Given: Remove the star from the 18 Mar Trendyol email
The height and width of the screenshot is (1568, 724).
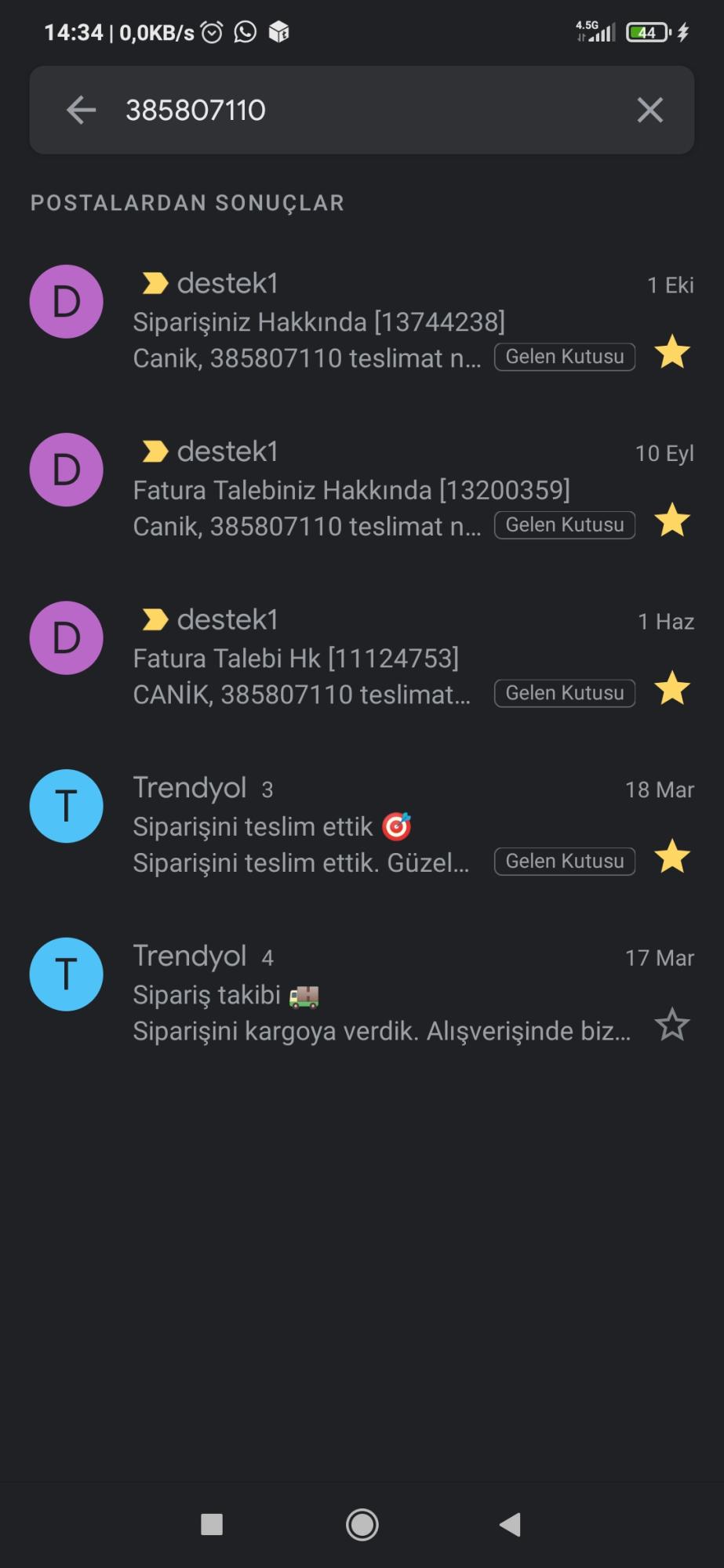Looking at the screenshot, I should pos(672,857).
